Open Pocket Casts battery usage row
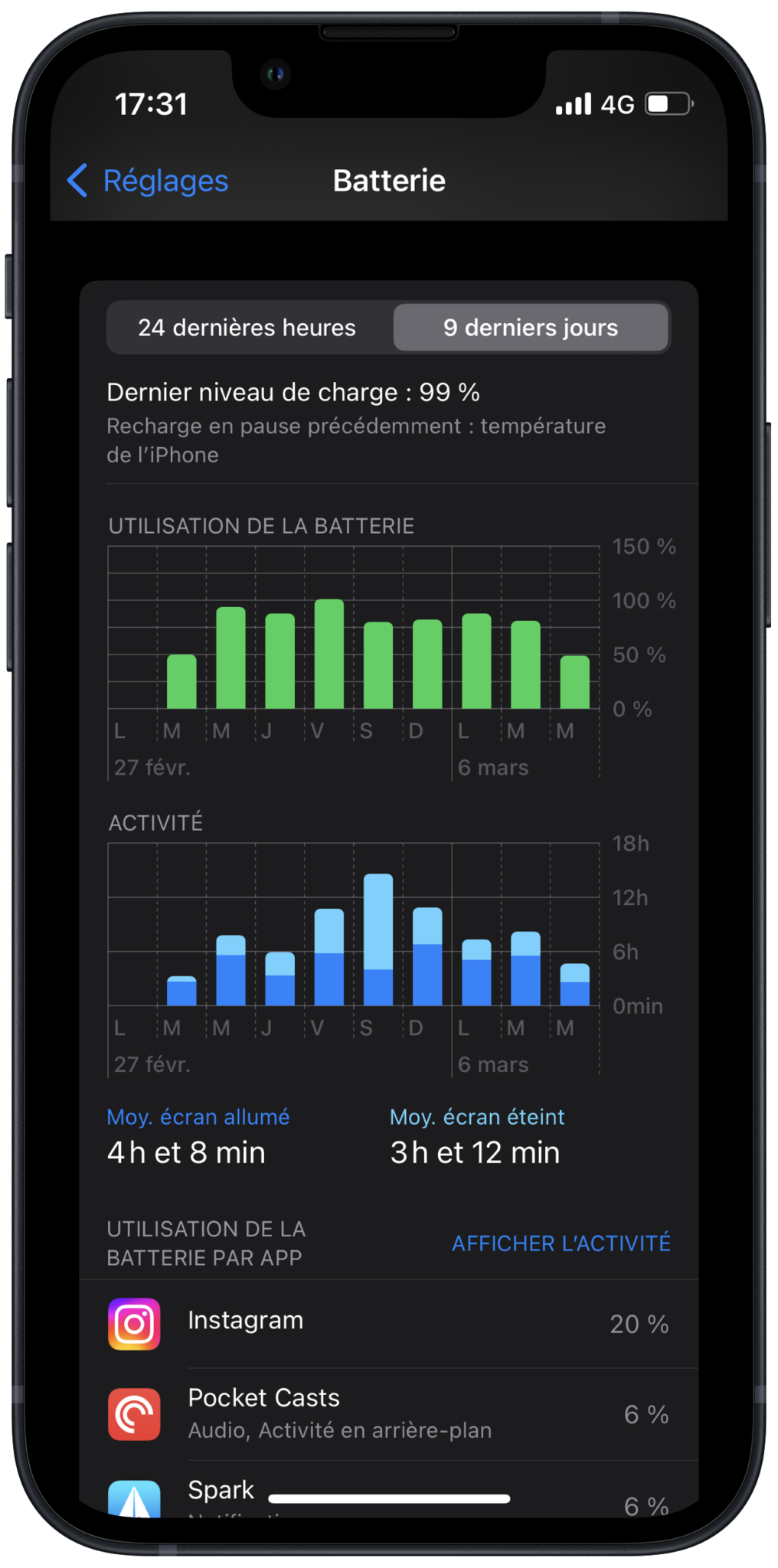Image resolution: width=778 pixels, height=1568 pixels. [389, 1414]
